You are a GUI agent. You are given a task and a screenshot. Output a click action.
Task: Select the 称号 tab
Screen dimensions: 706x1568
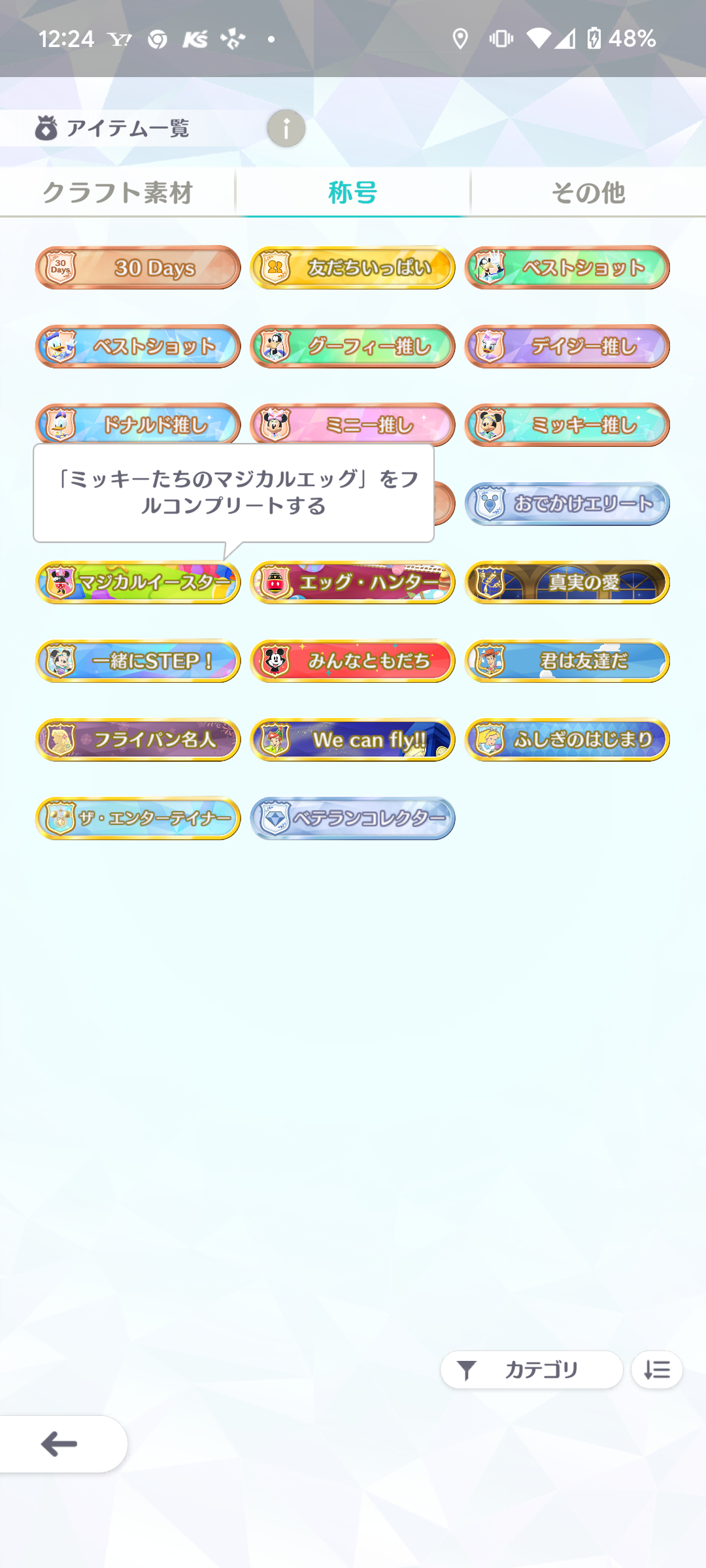(x=353, y=192)
